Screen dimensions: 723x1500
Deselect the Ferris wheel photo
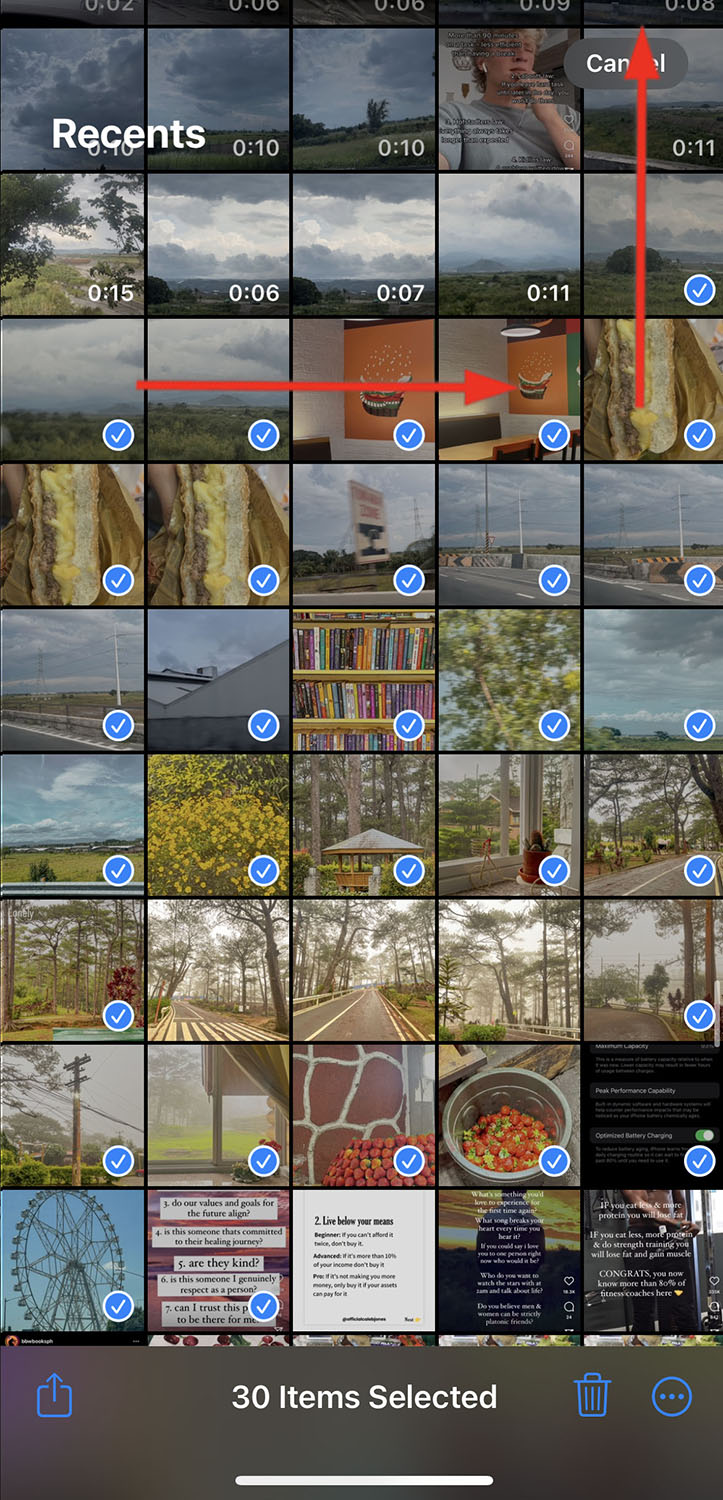(72, 1260)
